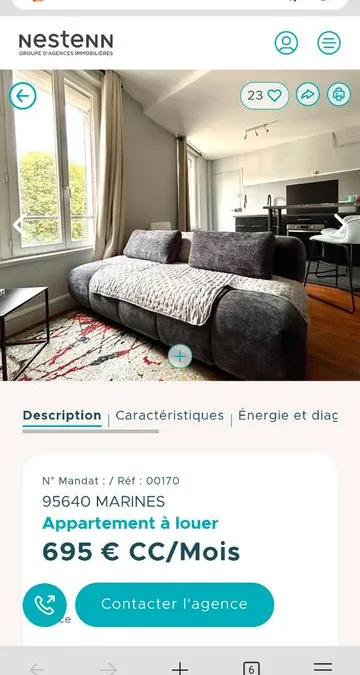Open the browser menu

323,668
